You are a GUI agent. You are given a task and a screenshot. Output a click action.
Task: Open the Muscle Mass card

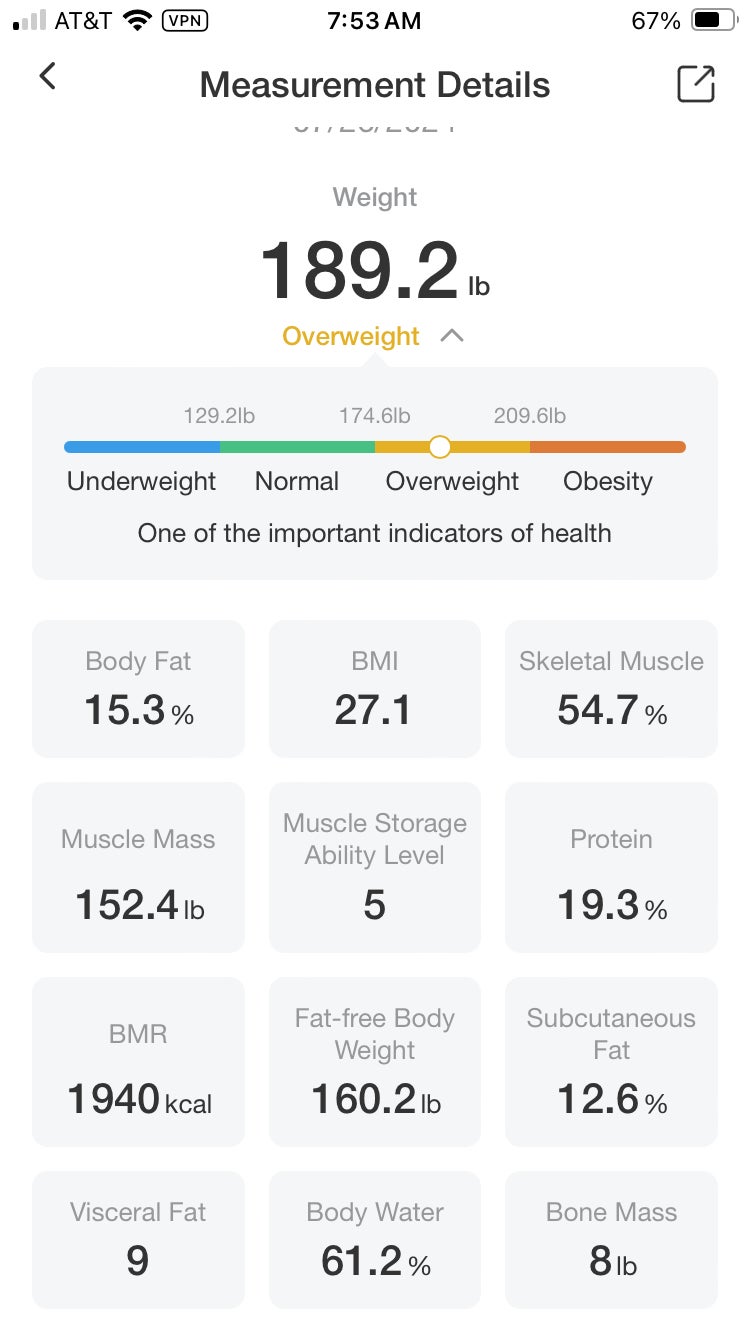pyautogui.click(x=138, y=867)
